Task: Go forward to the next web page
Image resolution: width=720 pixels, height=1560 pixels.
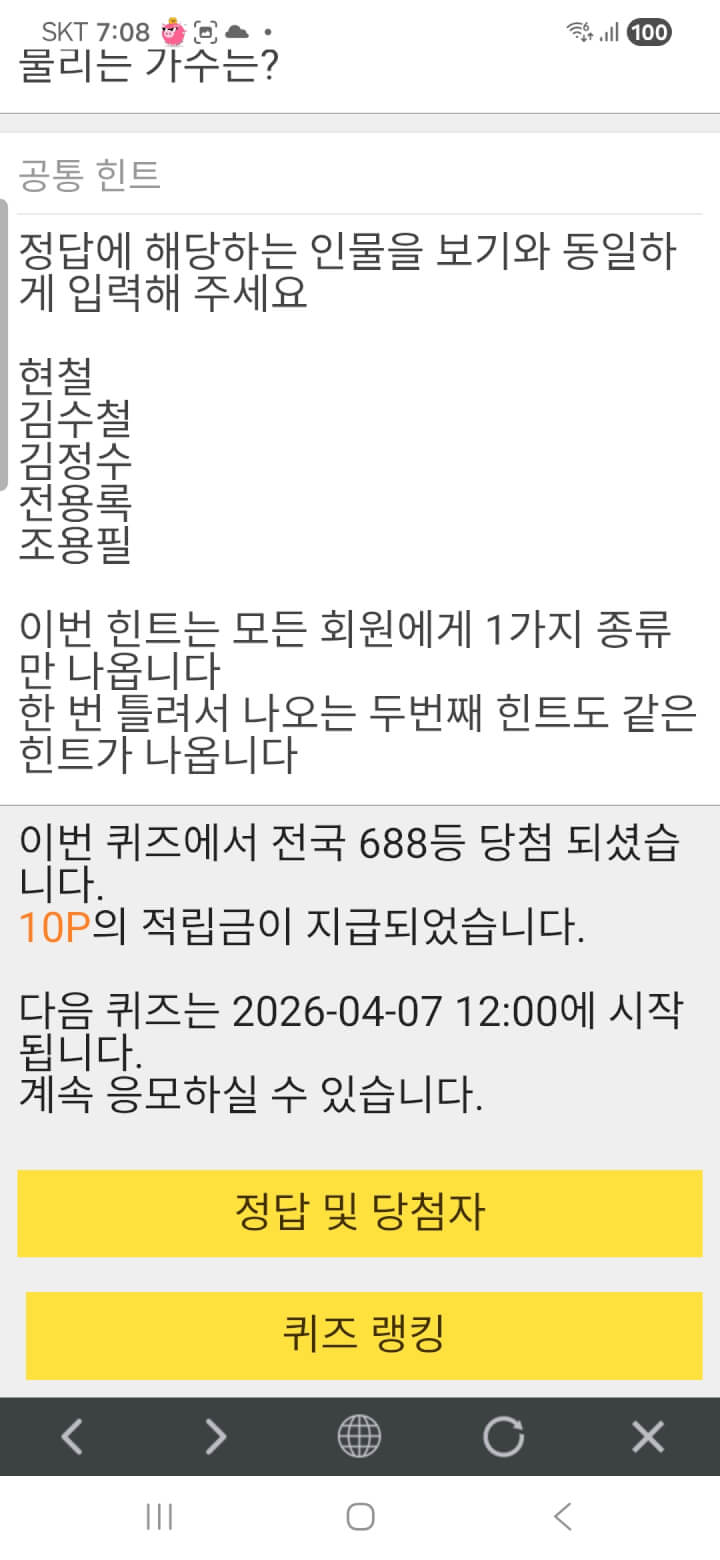Action: [216, 1437]
